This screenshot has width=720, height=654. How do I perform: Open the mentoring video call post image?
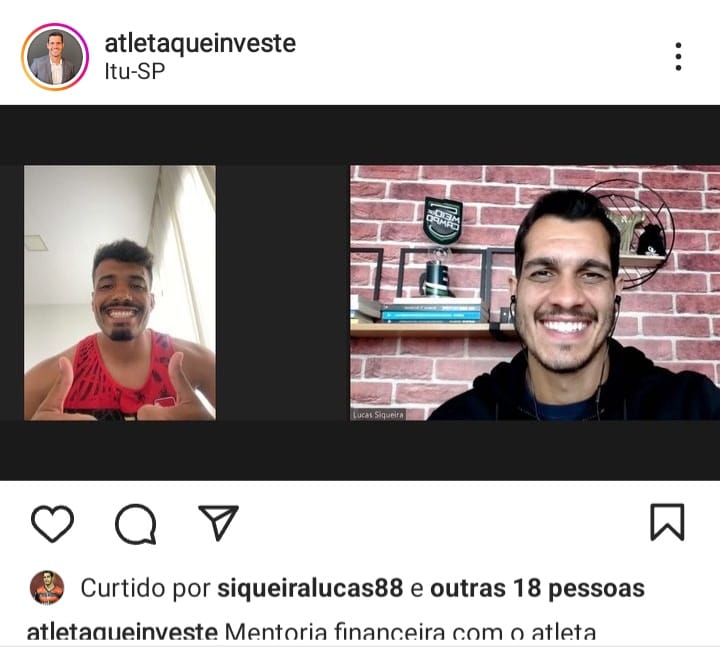click(x=360, y=292)
